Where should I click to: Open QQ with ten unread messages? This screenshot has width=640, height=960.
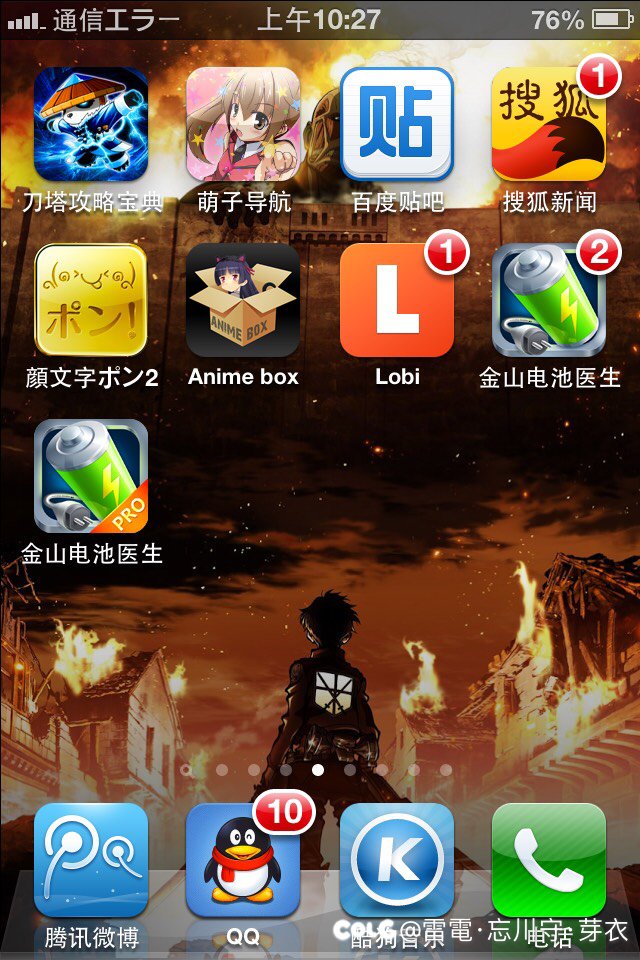click(x=243, y=860)
